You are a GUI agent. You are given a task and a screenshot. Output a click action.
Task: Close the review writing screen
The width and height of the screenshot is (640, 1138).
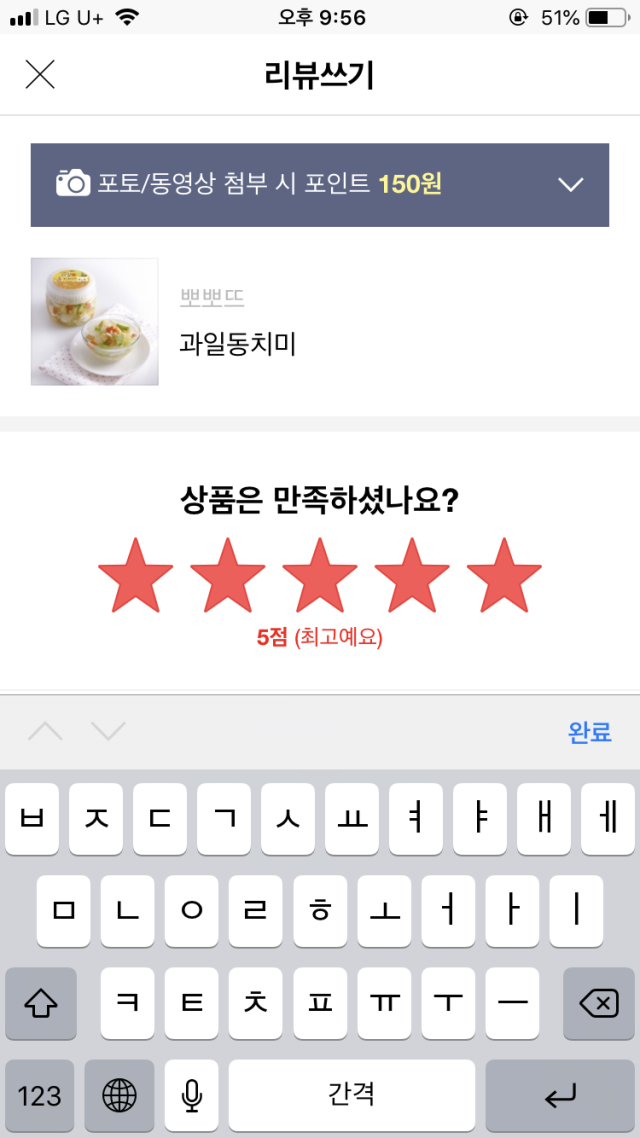(40, 75)
